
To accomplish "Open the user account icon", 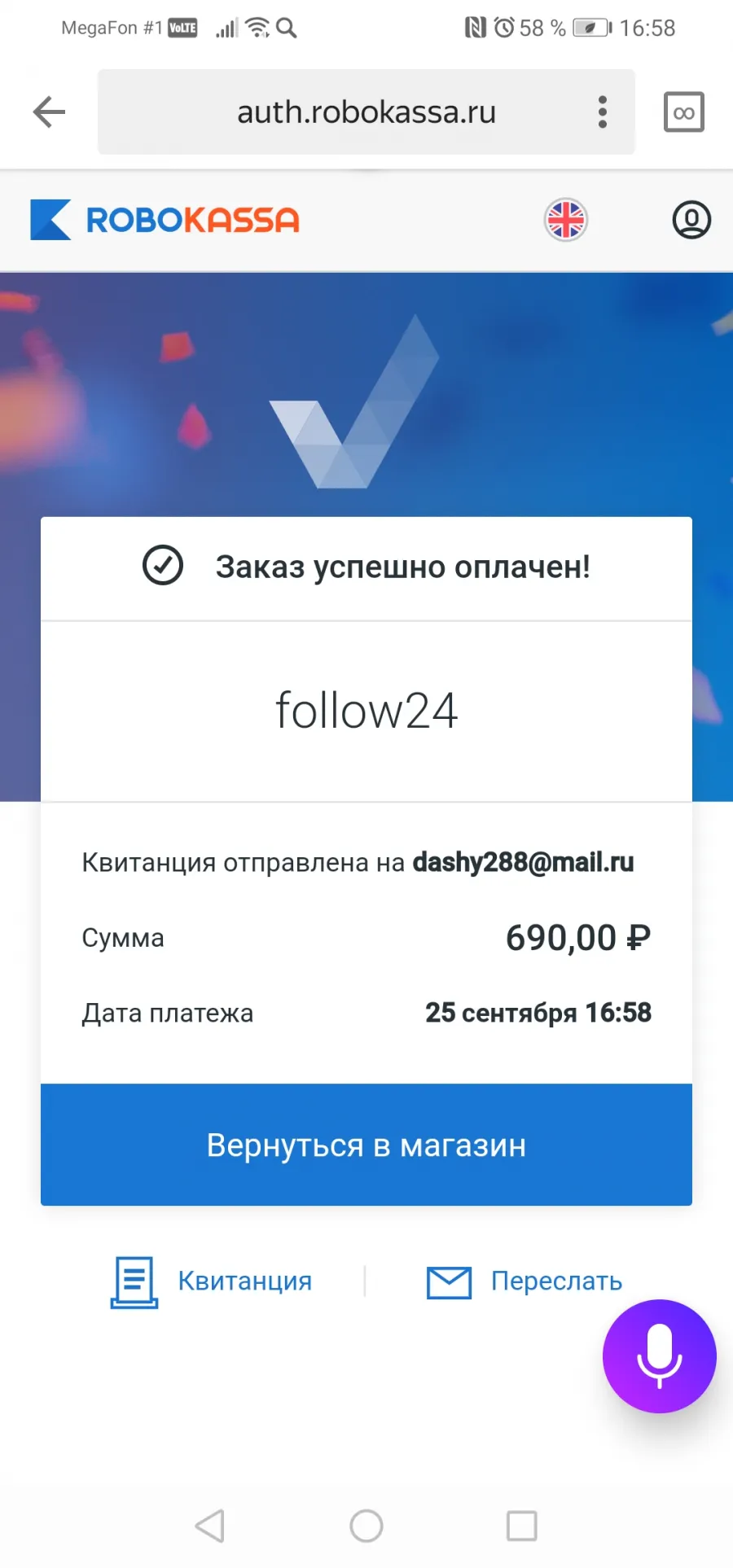I will [691, 220].
